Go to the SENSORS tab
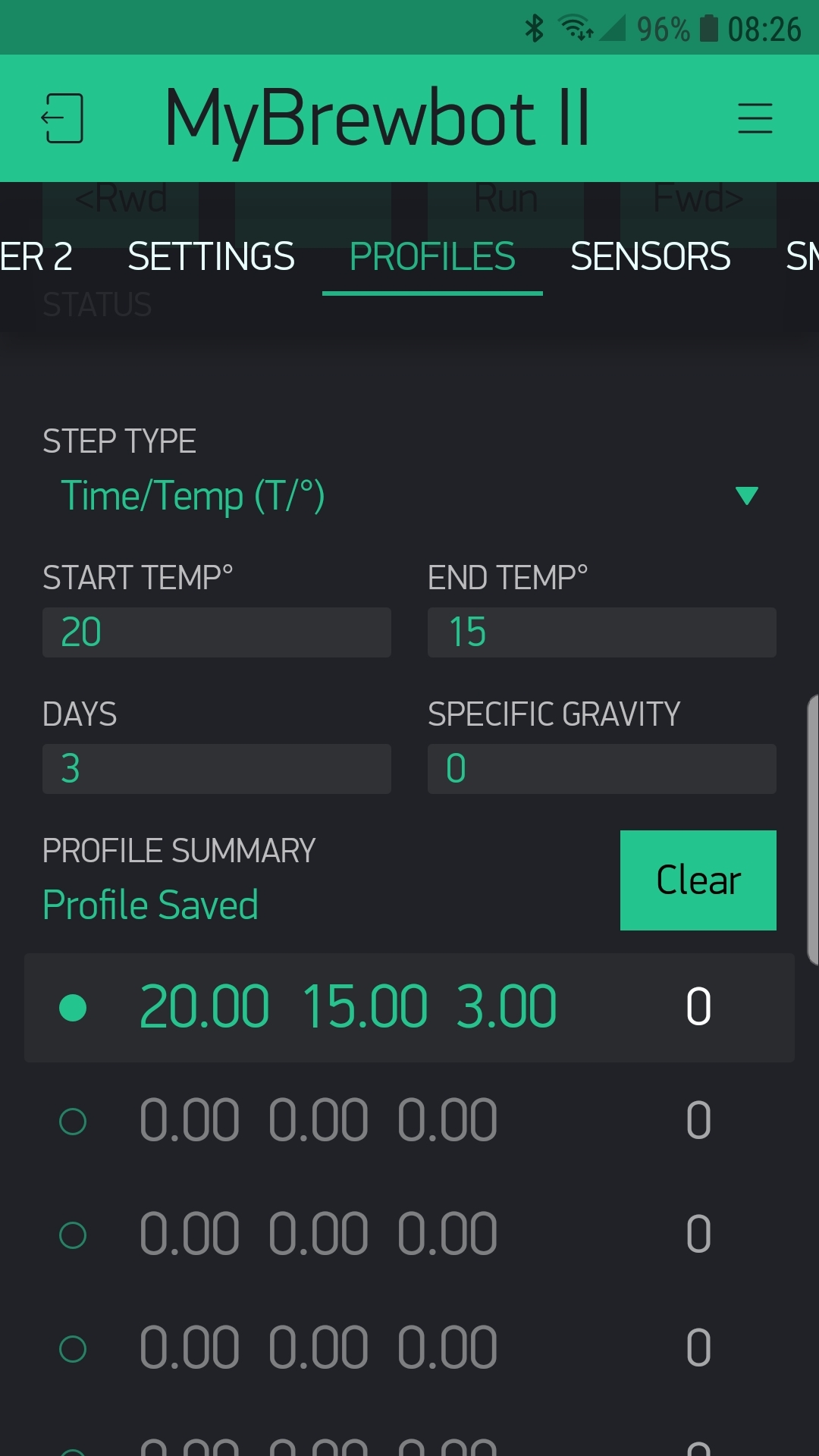The width and height of the screenshot is (819, 1456). (x=651, y=256)
